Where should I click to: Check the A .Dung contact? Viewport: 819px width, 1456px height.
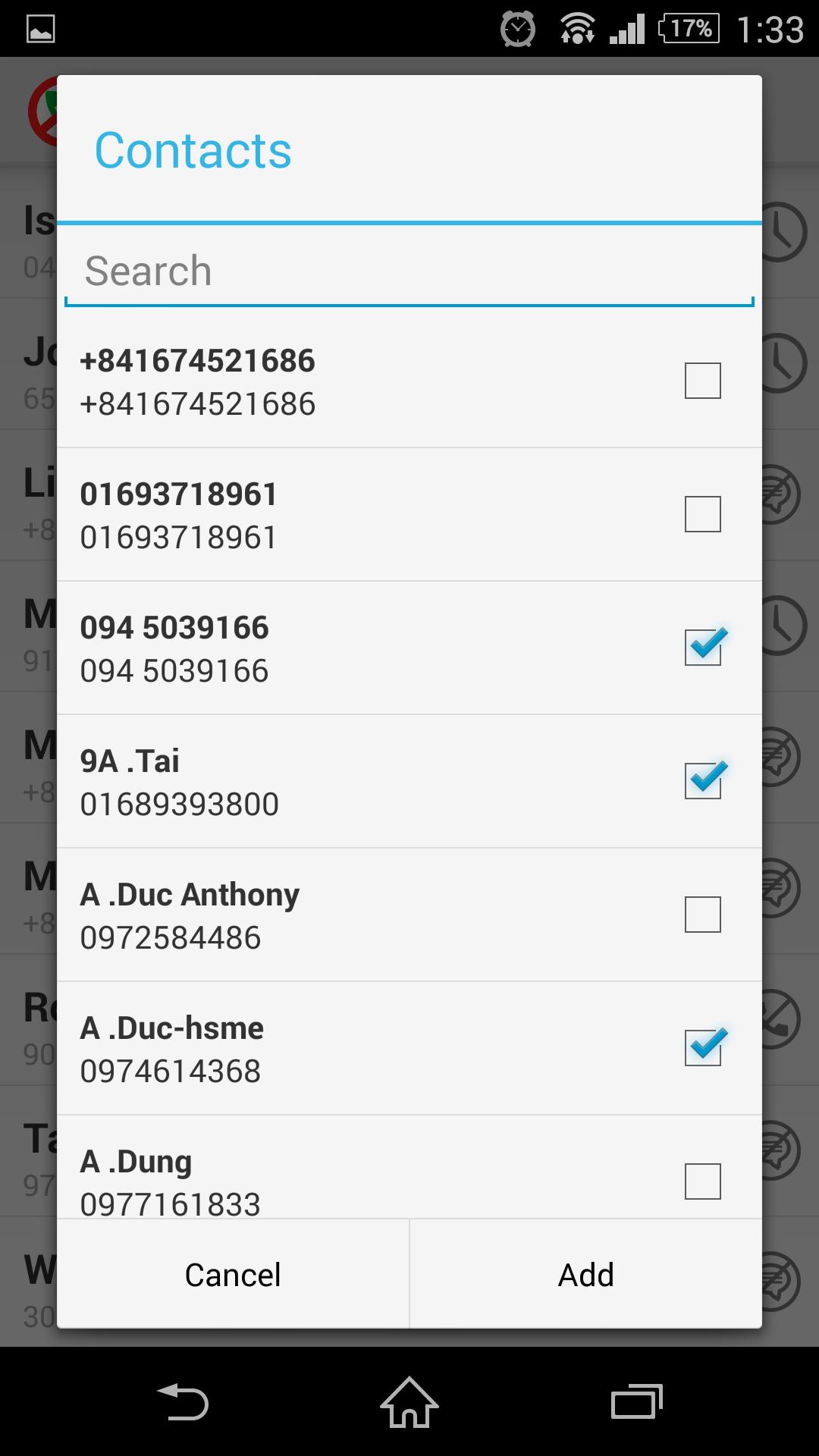pyautogui.click(x=704, y=1181)
